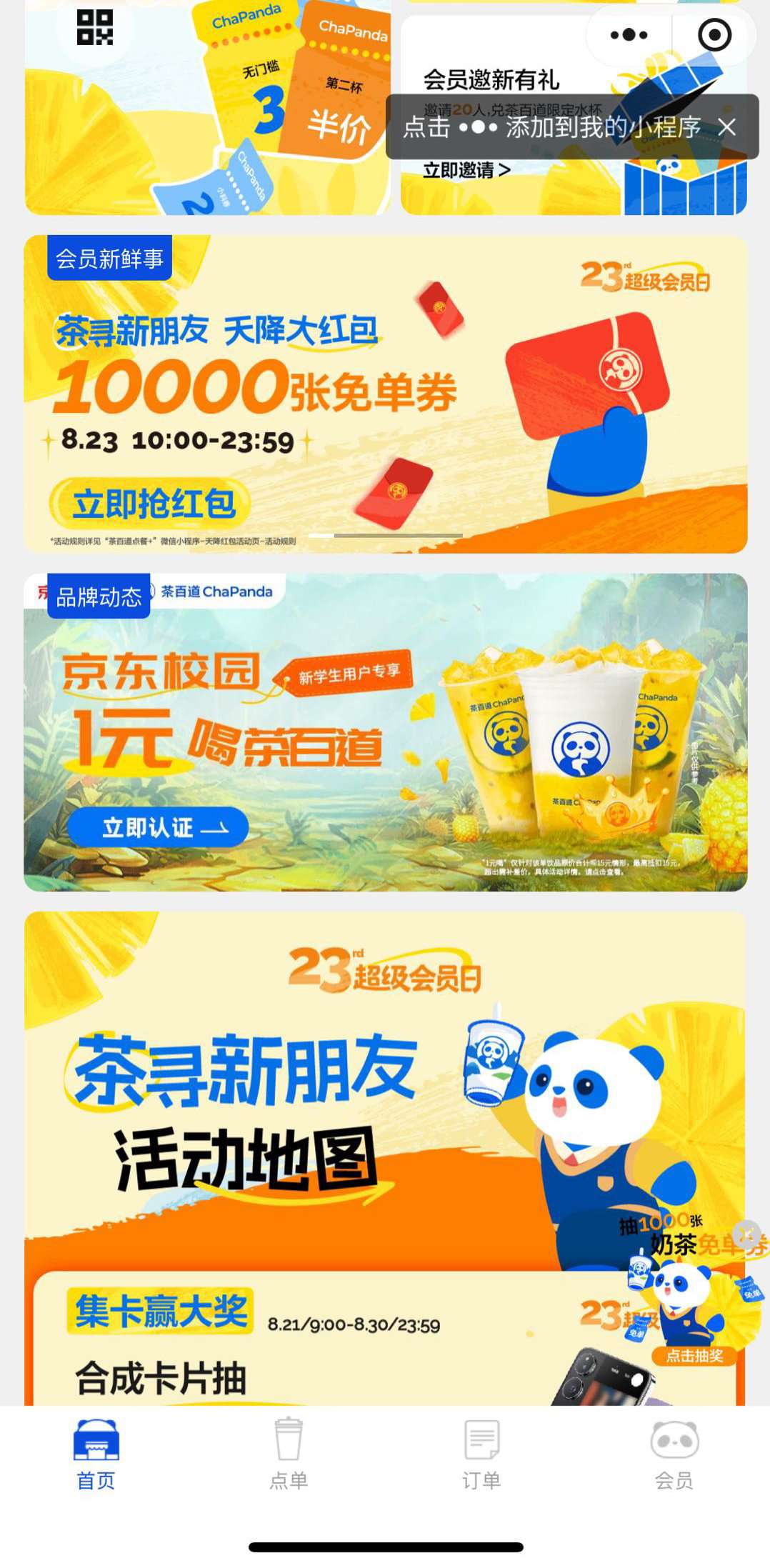Tap the floating 点击抽奖 lottery button
Image resolution: width=770 pixels, height=1568 pixels.
coord(694,1355)
